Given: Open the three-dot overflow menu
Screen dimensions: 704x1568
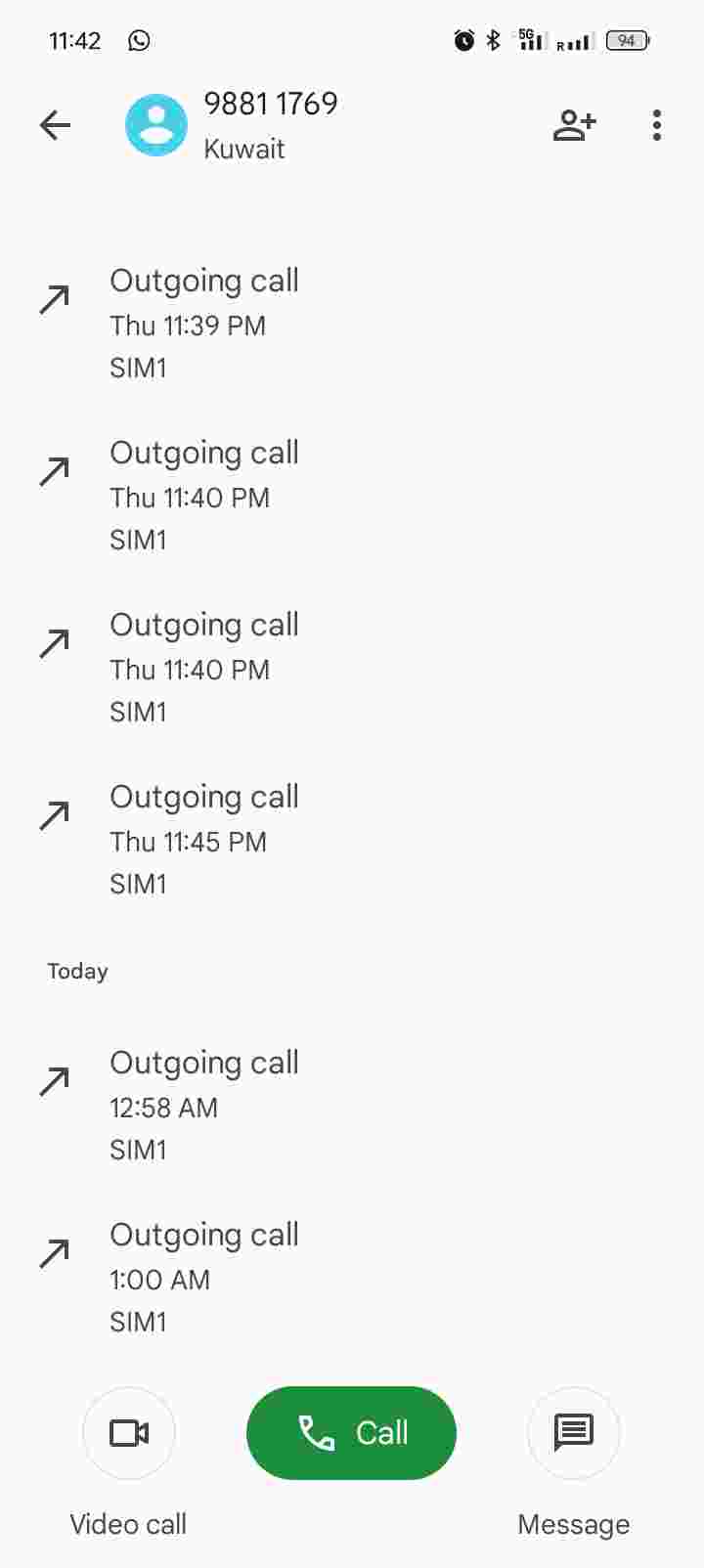Looking at the screenshot, I should 657,125.
